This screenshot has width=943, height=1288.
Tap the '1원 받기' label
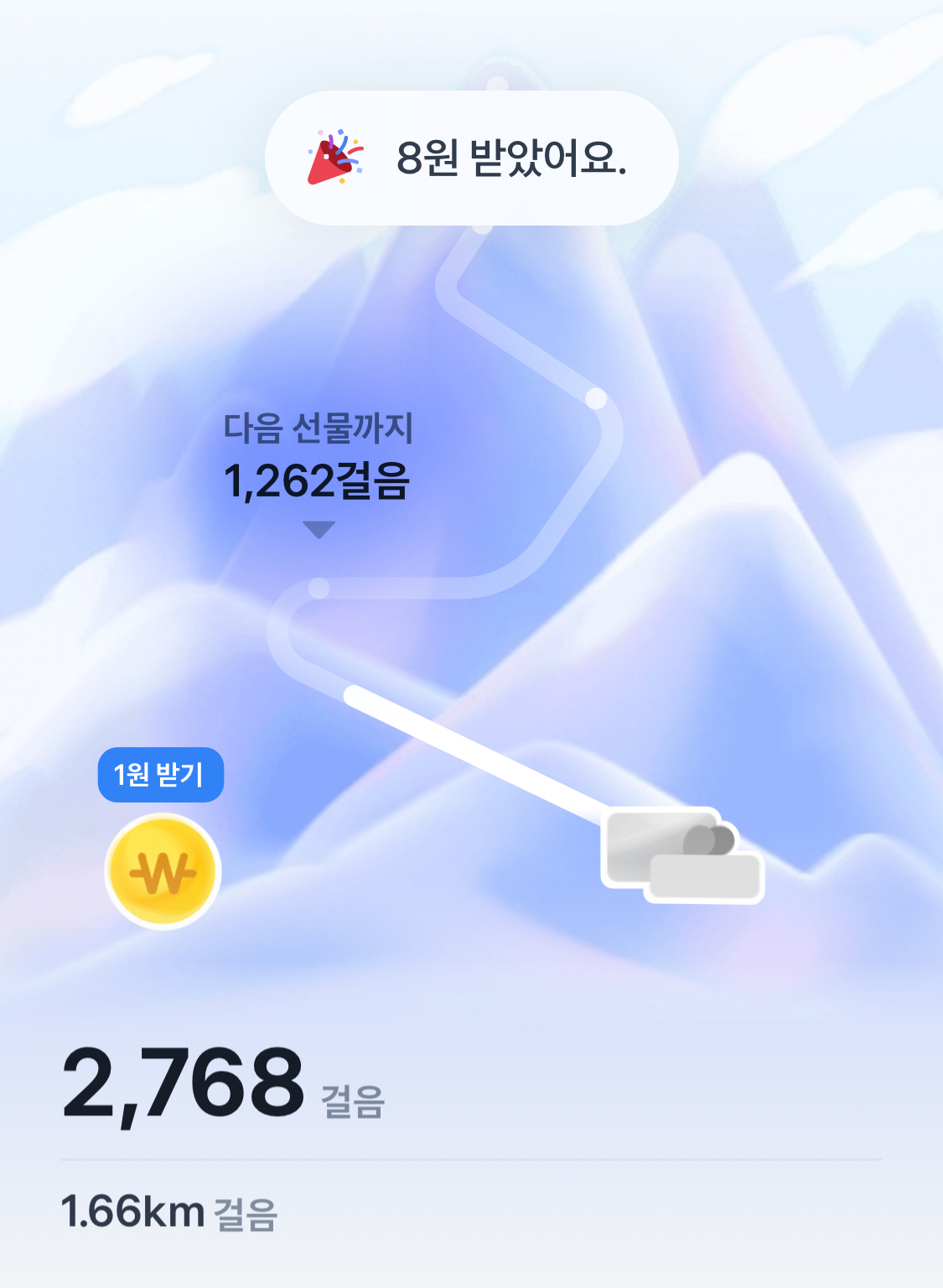[160, 775]
